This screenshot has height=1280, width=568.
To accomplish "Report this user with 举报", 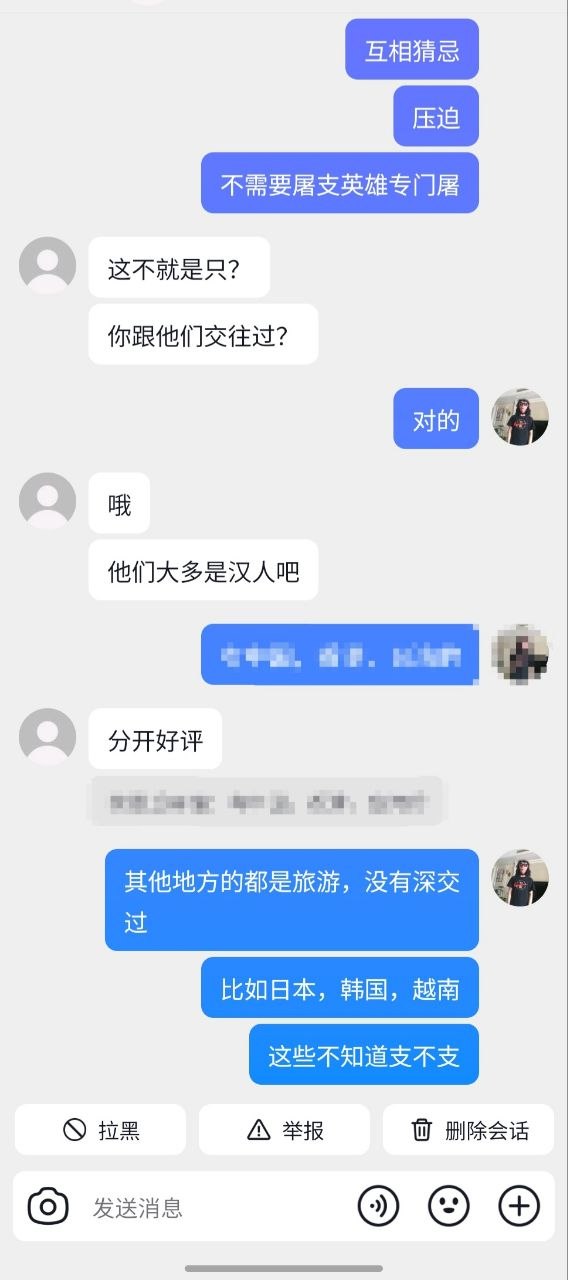I will pyautogui.click(x=284, y=1130).
